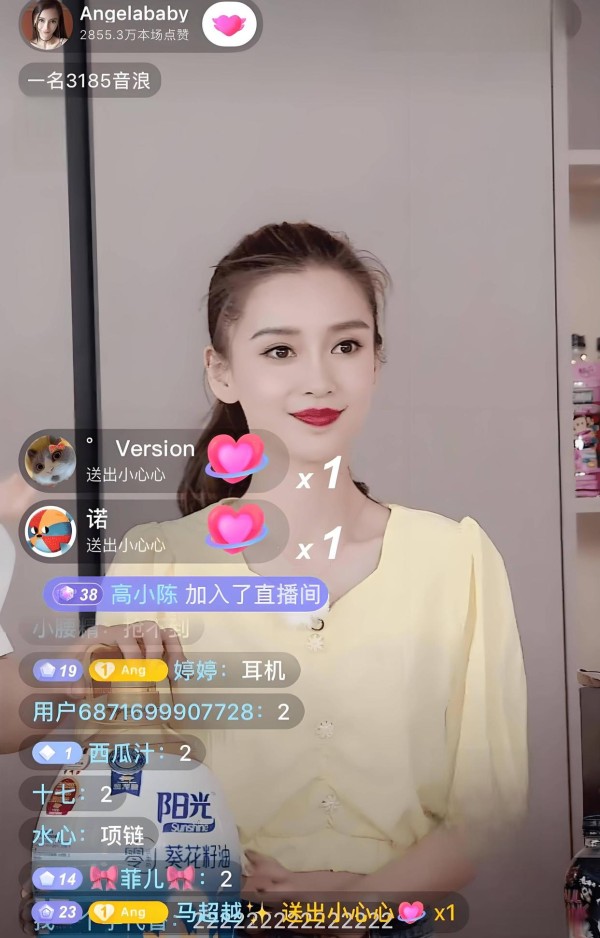Image resolution: width=600 pixels, height=938 pixels.
Task: Open 西瓜汁's comment
Action: pos(110,752)
